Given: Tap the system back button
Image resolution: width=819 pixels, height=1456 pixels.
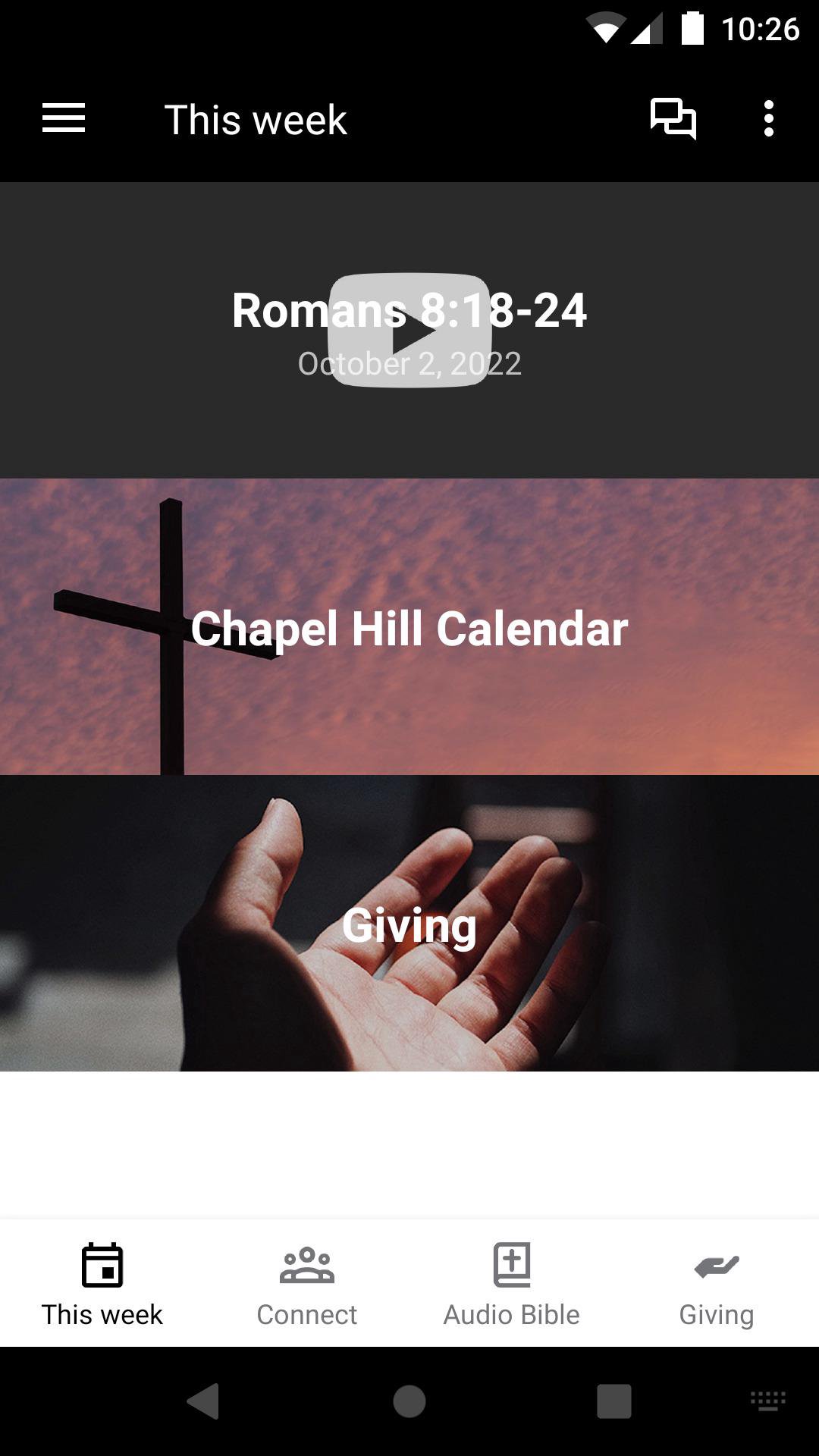Looking at the screenshot, I should [x=203, y=1401].
